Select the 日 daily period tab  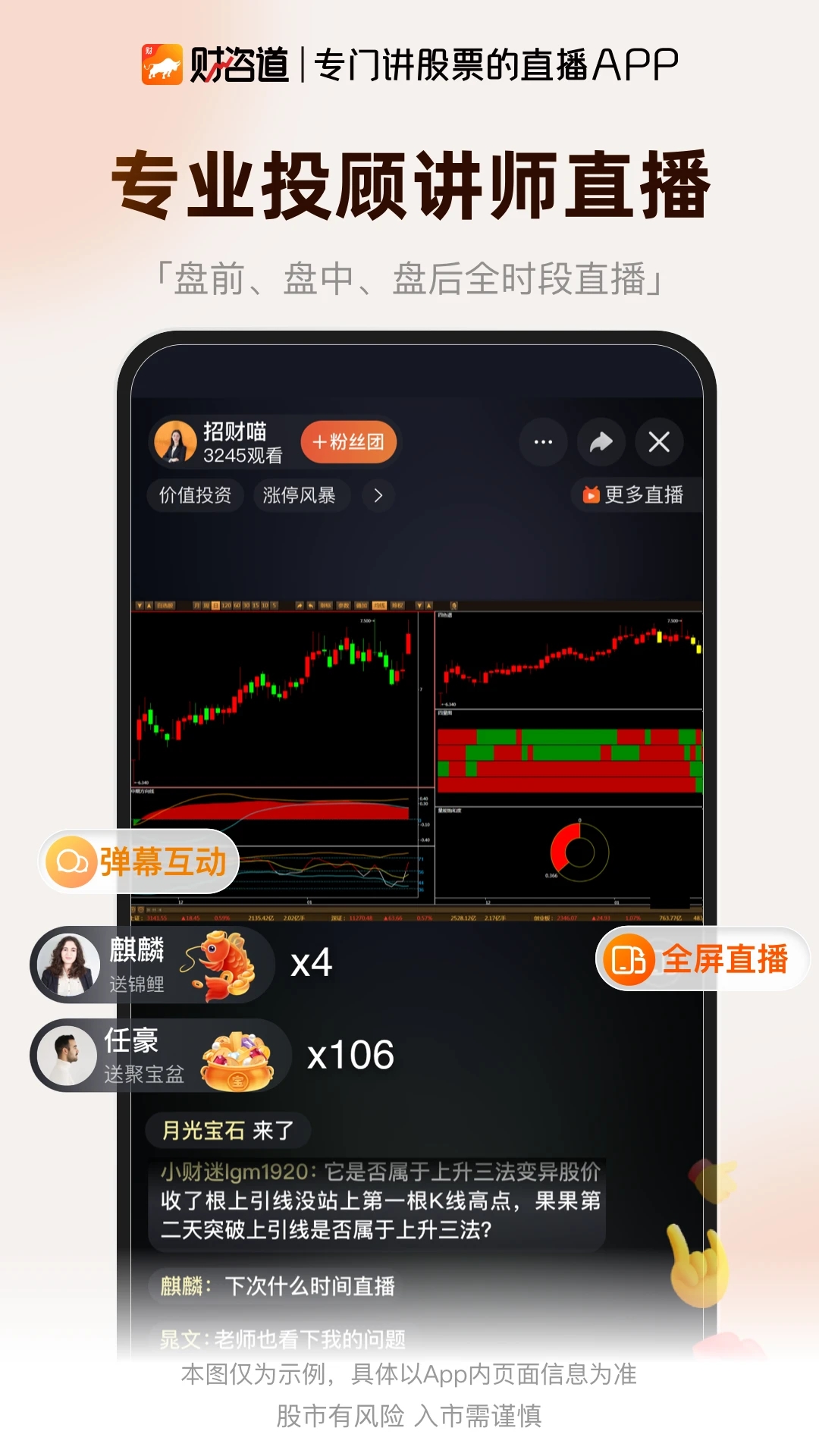[215, 605]
